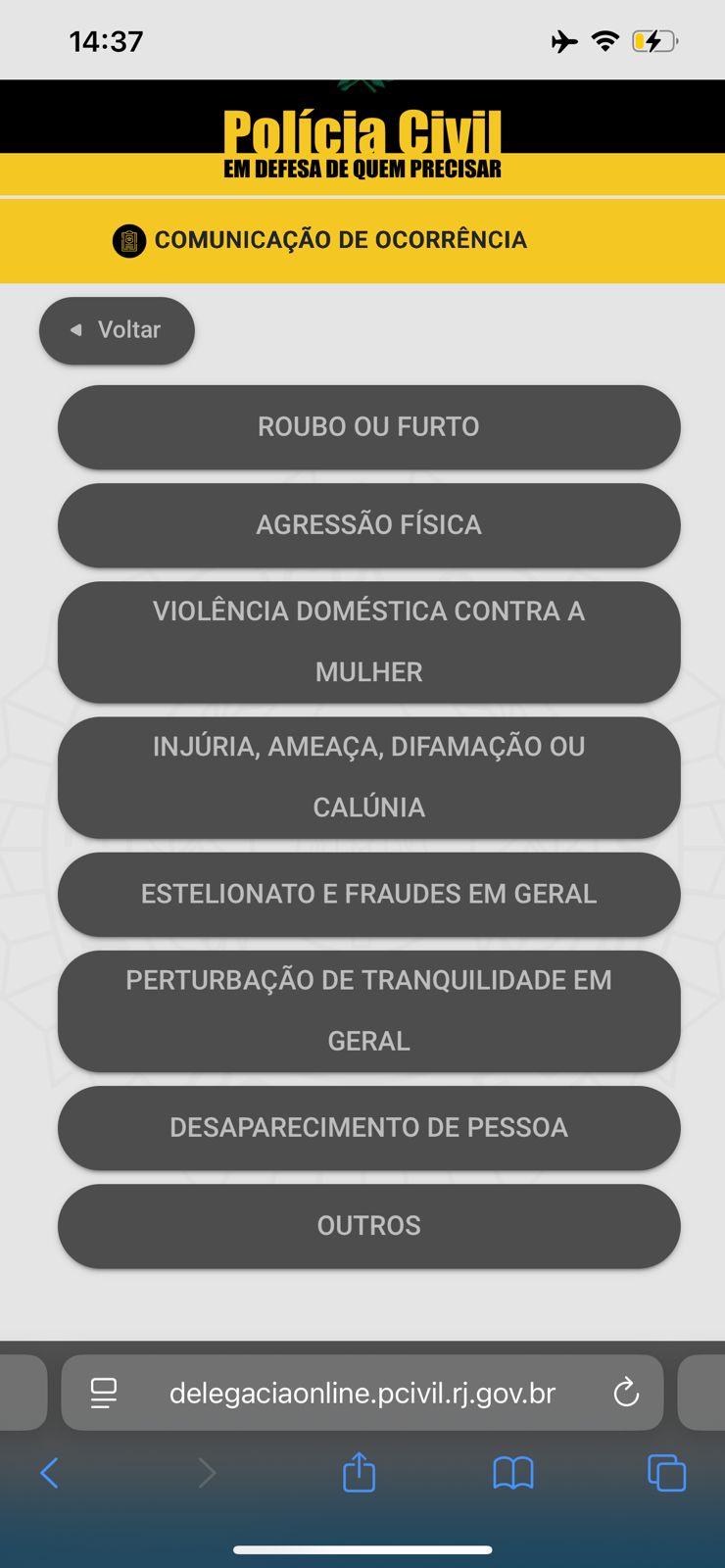The height and width of the screenshot is (1568, 725).
Task: Select ROUBO OU FURTO option
Action: click(368, 427)
